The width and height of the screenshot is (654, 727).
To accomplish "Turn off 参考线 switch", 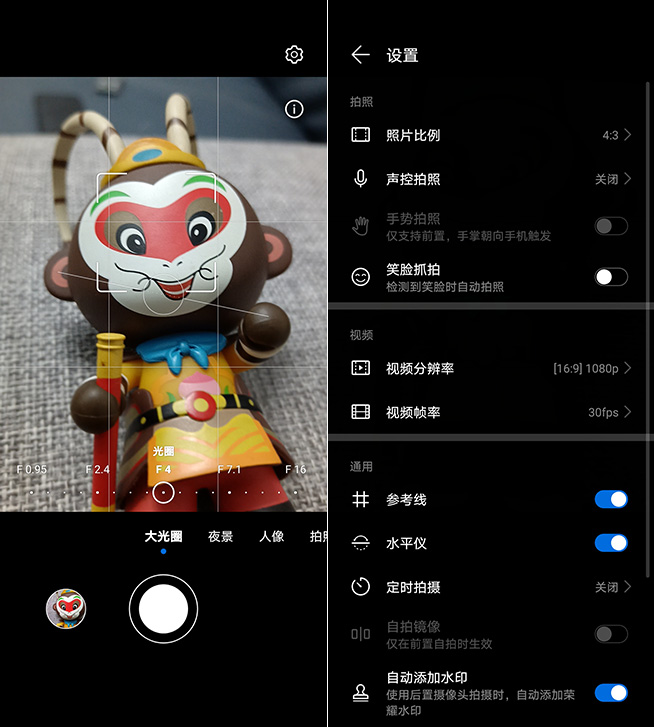I will pos(611,499).
